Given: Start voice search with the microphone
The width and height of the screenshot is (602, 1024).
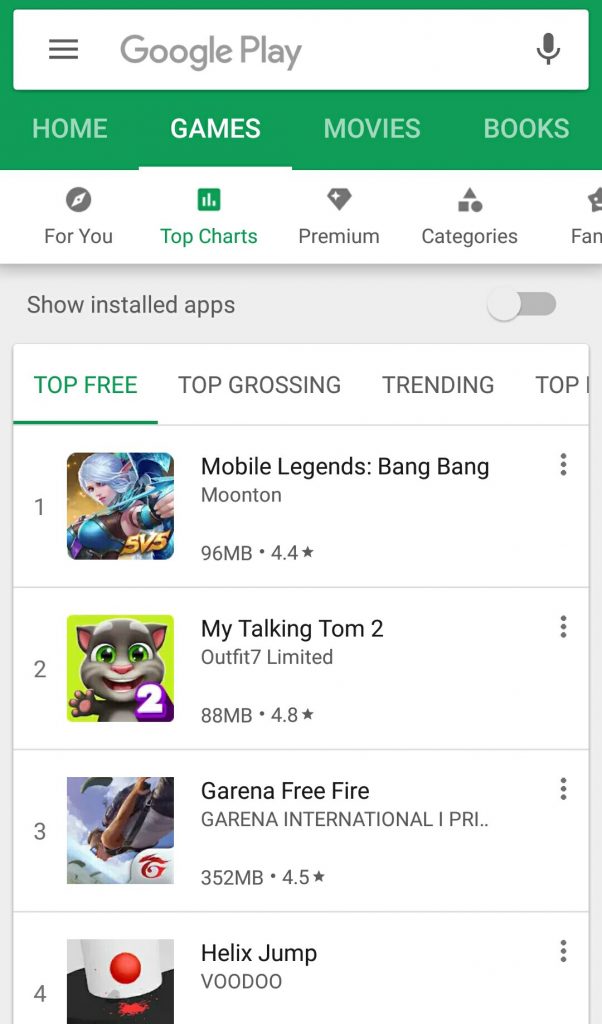Looking at the screenshot, I should click(x=547, y=50).
